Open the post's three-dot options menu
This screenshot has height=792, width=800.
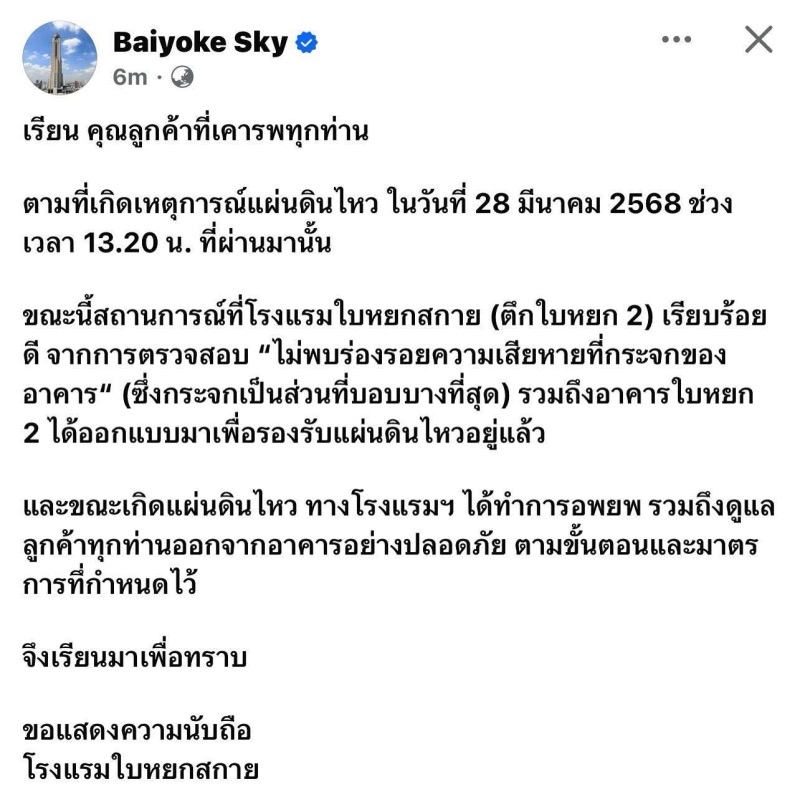tap(677, 40)
